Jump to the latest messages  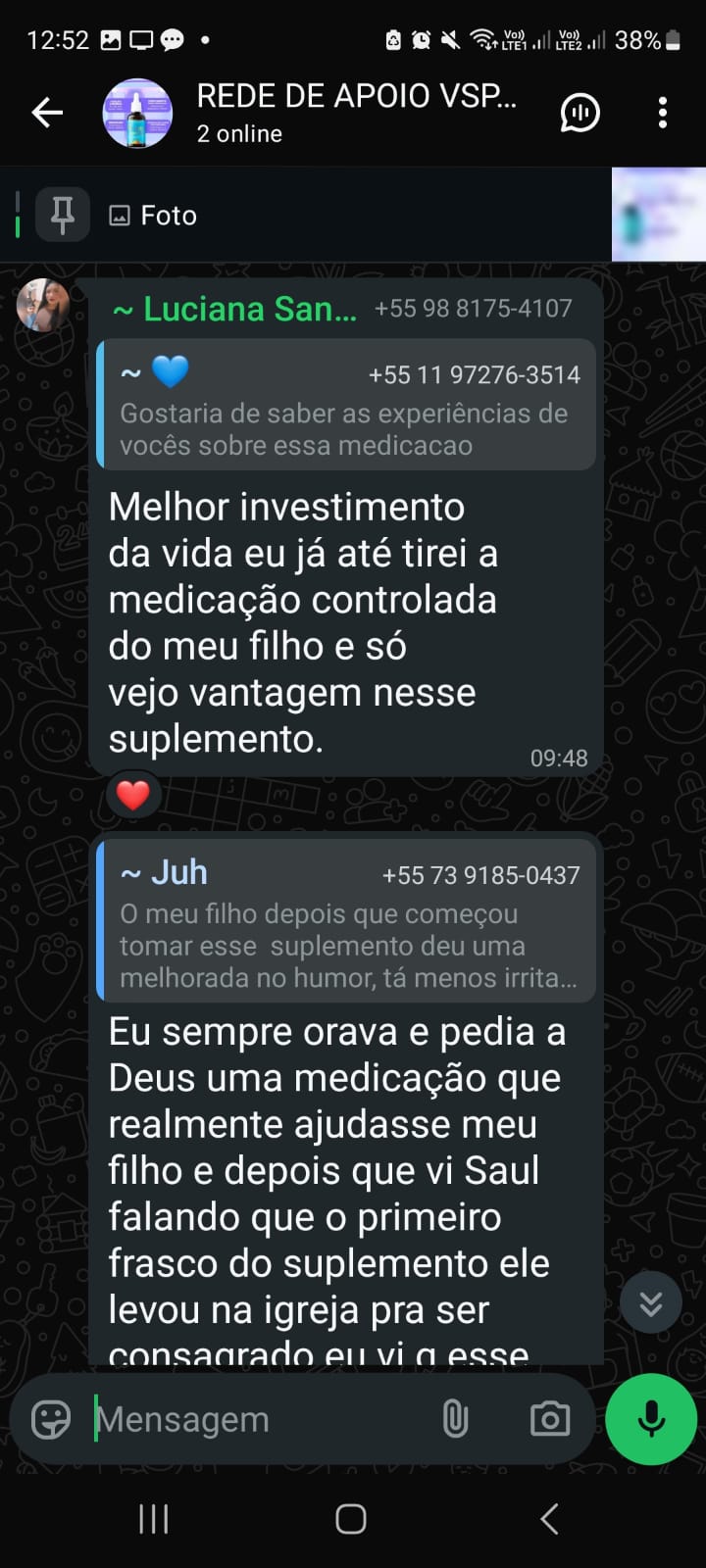650,1302
